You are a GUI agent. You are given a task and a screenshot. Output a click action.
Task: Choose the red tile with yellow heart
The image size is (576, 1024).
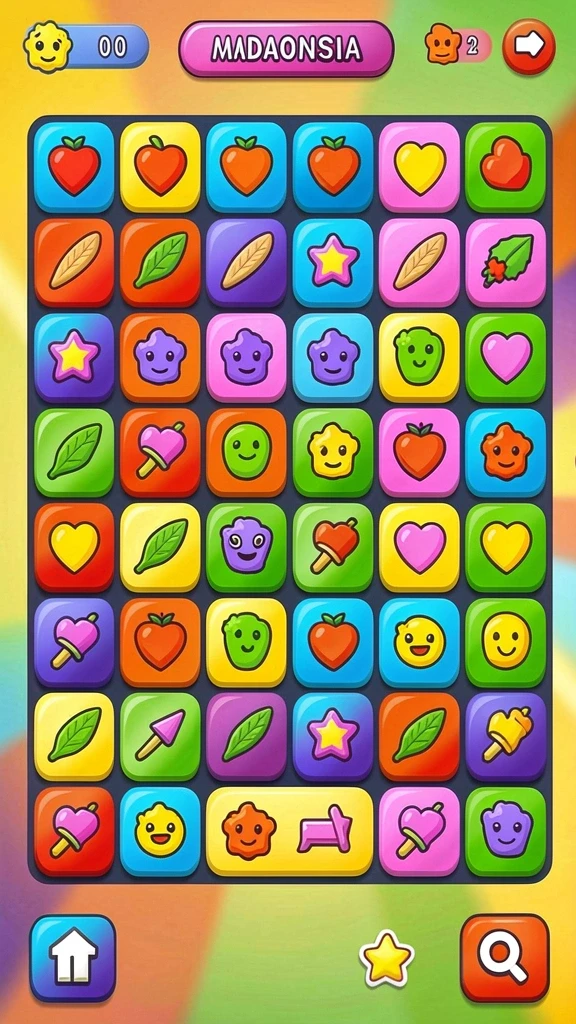pyautogui.click(x=74, y=547)
